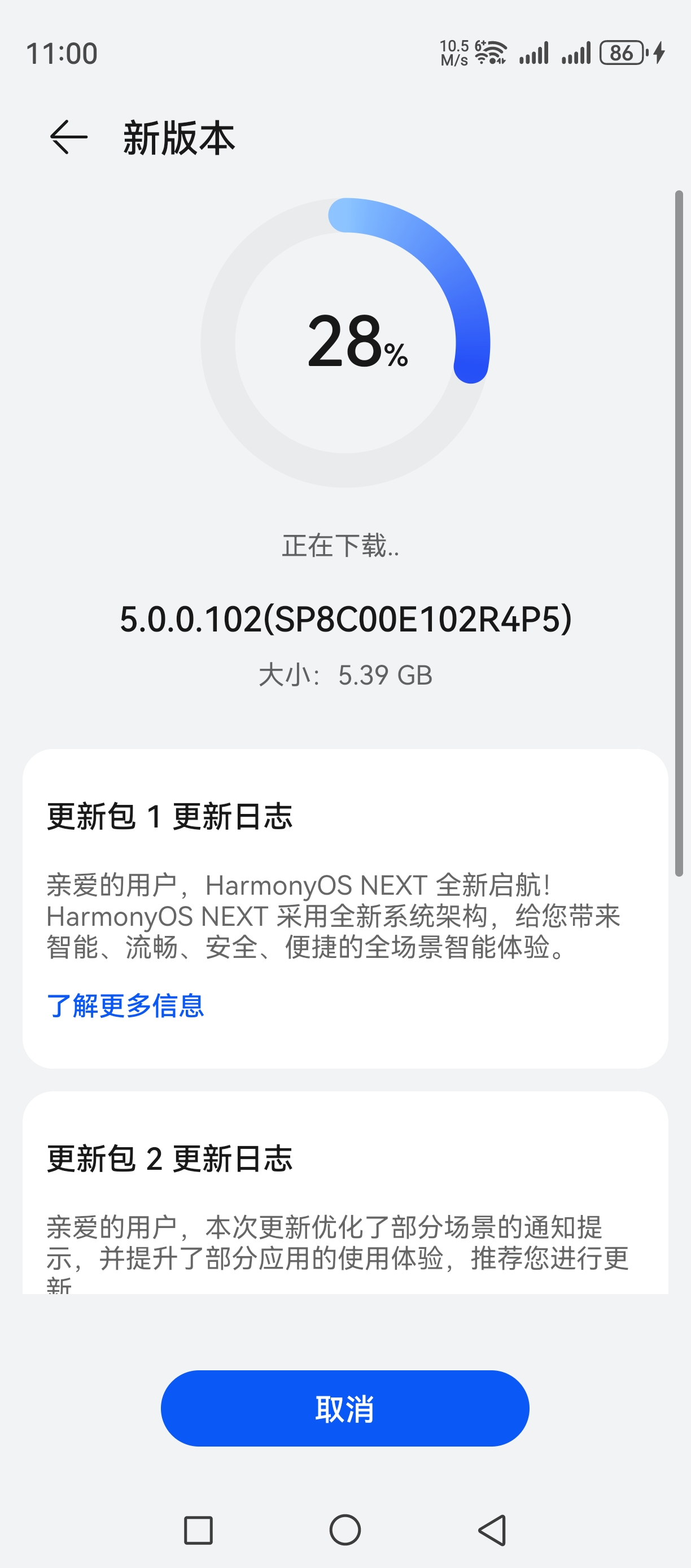Go back using the top arrow
Viewport: 691px width, 1568px height.
[68, 138]
